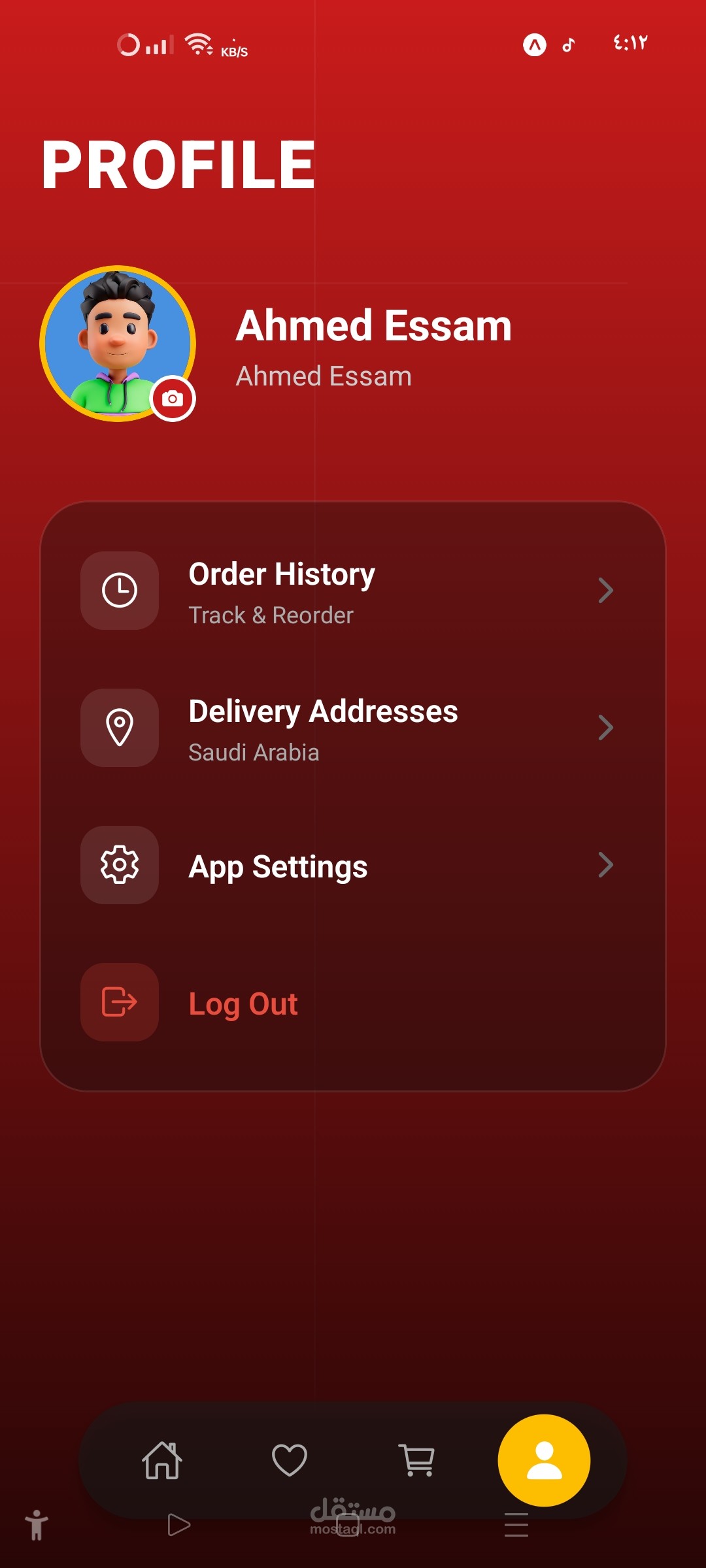Open App Settings

(353, 866)
